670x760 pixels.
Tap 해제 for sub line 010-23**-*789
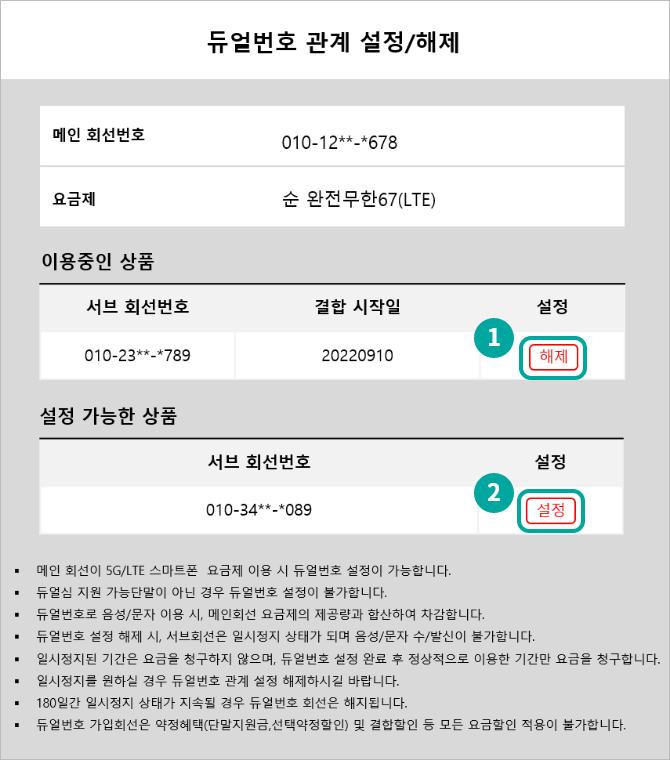(553, 357)
